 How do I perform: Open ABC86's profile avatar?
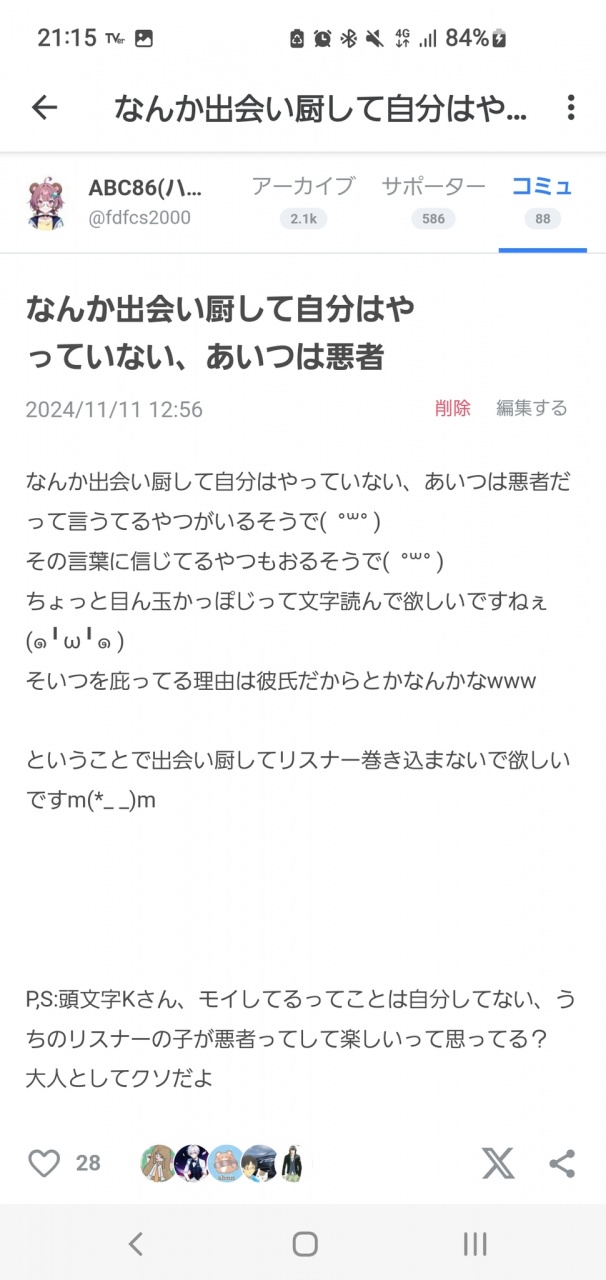pyautogui.click(x=49, y=204)
